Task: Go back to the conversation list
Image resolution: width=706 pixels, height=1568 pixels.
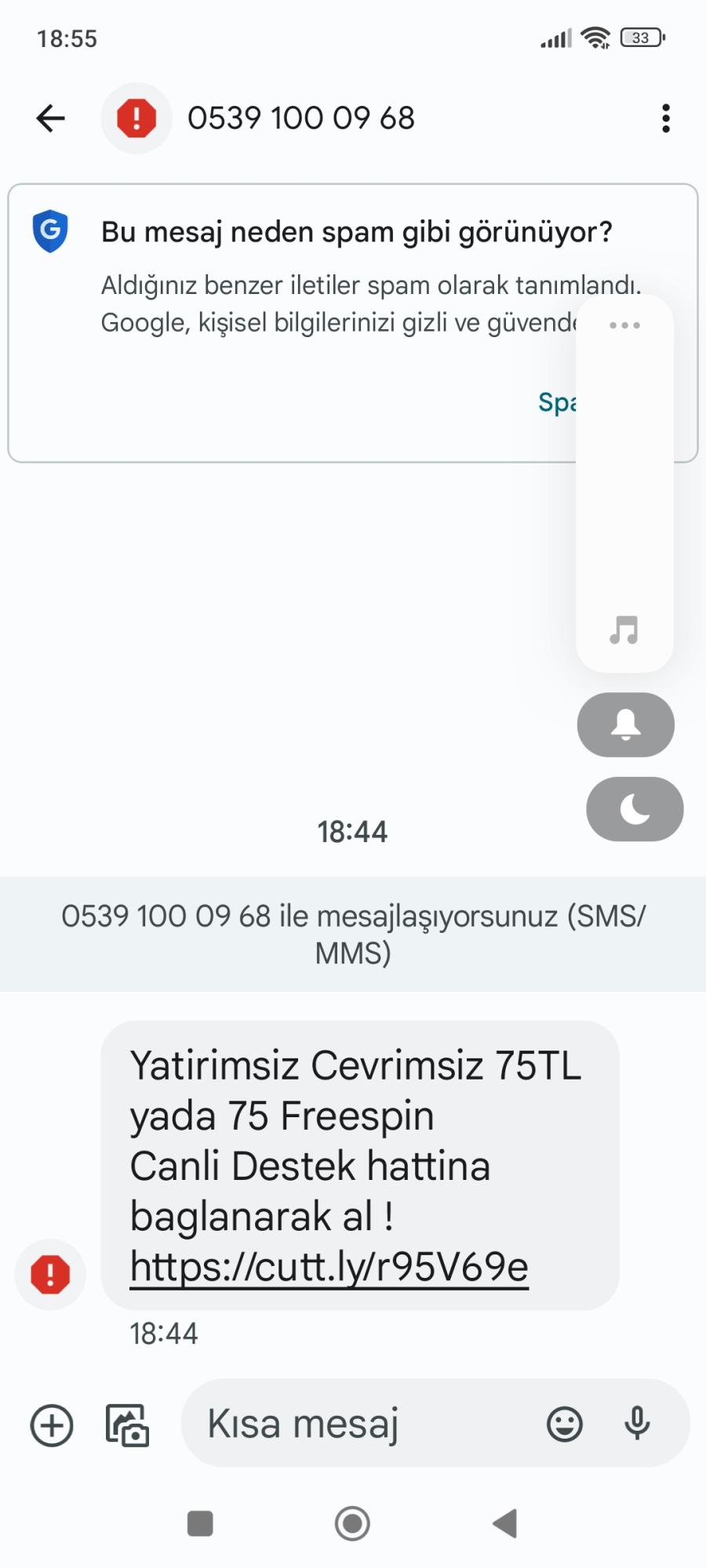Action: click(x=51, y=118)
